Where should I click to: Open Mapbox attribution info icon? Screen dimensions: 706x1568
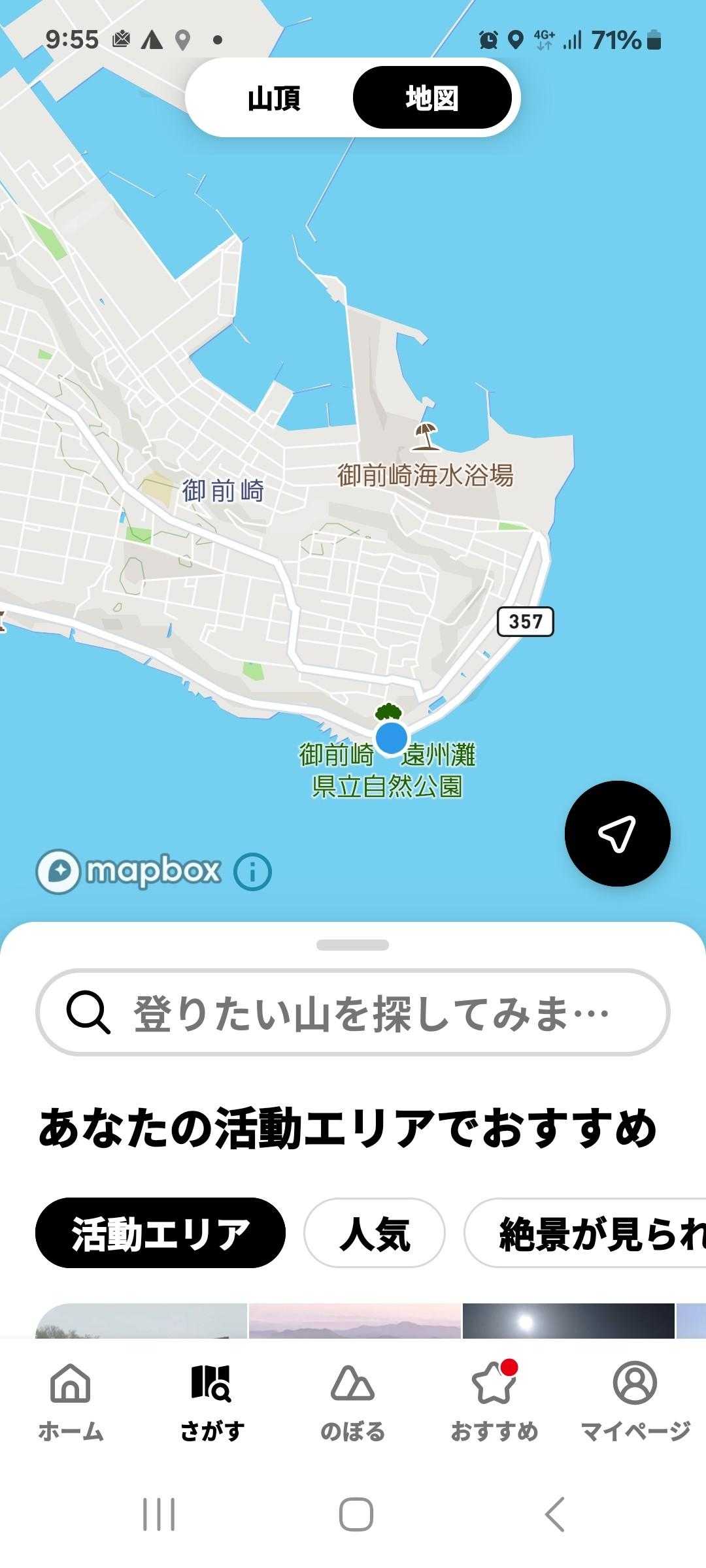252,872
